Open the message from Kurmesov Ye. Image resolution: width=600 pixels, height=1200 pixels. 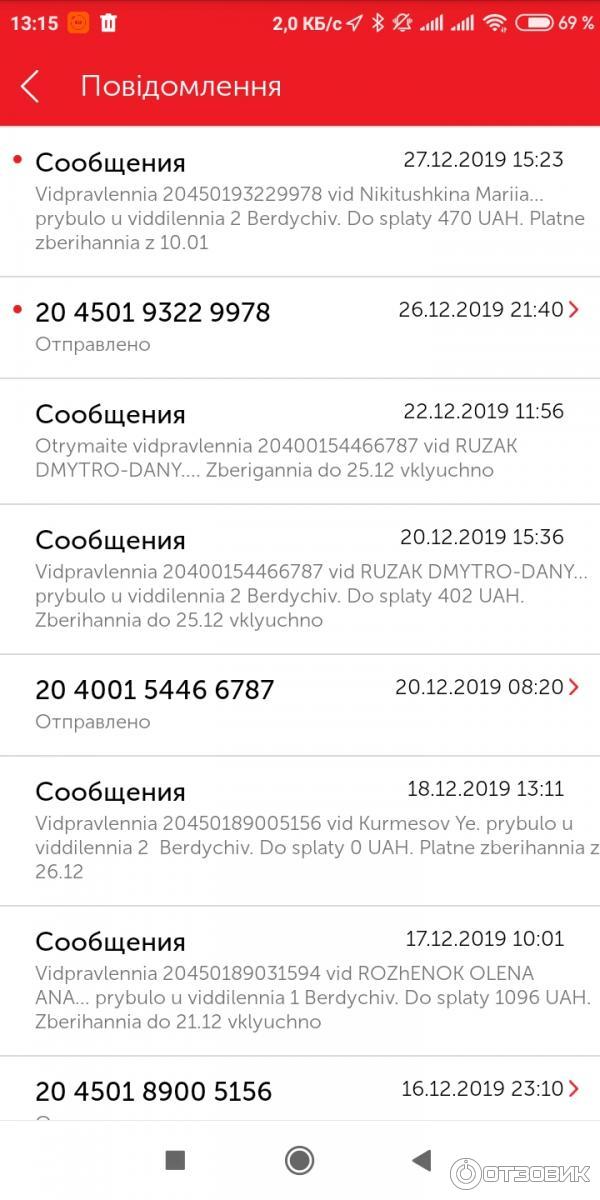pyautogui.click(x=300, y=830)
